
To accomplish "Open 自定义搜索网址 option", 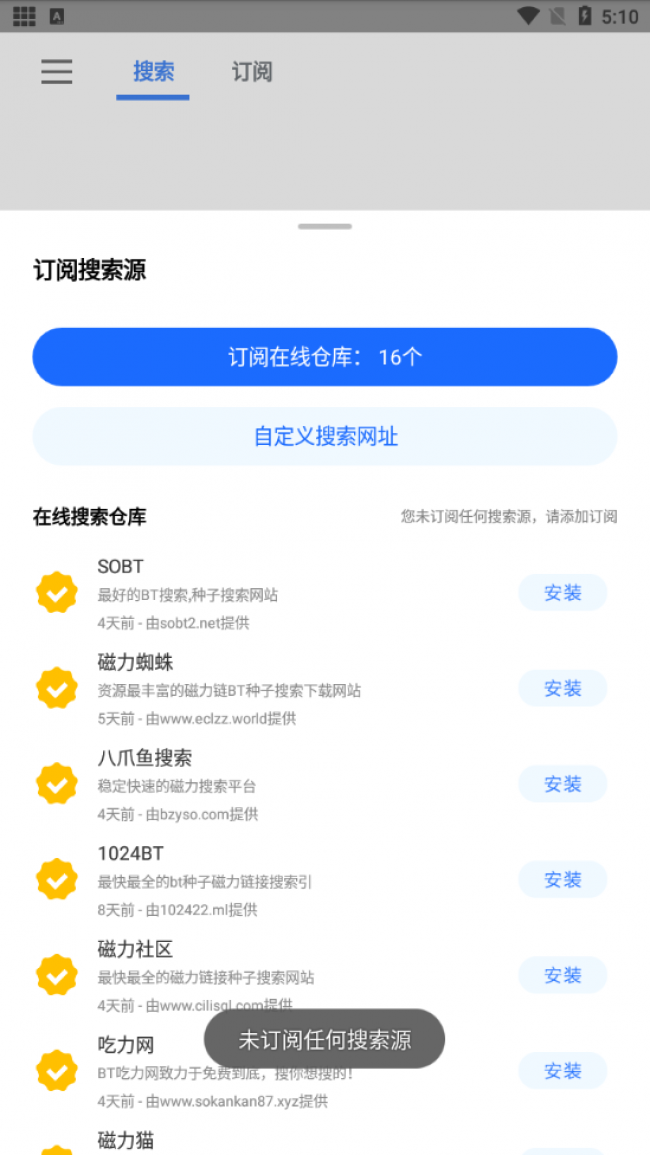I will (325, 437).
